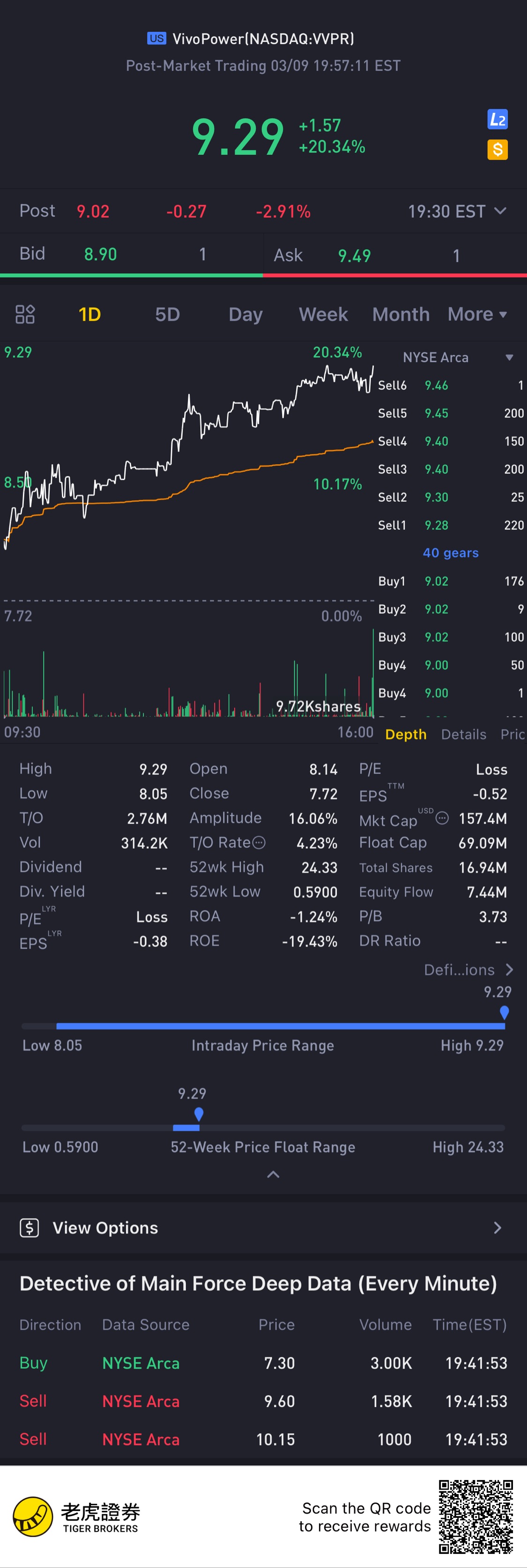Tap the 40 gears depth link
527x1568 pixels.
tap(450, 553)
